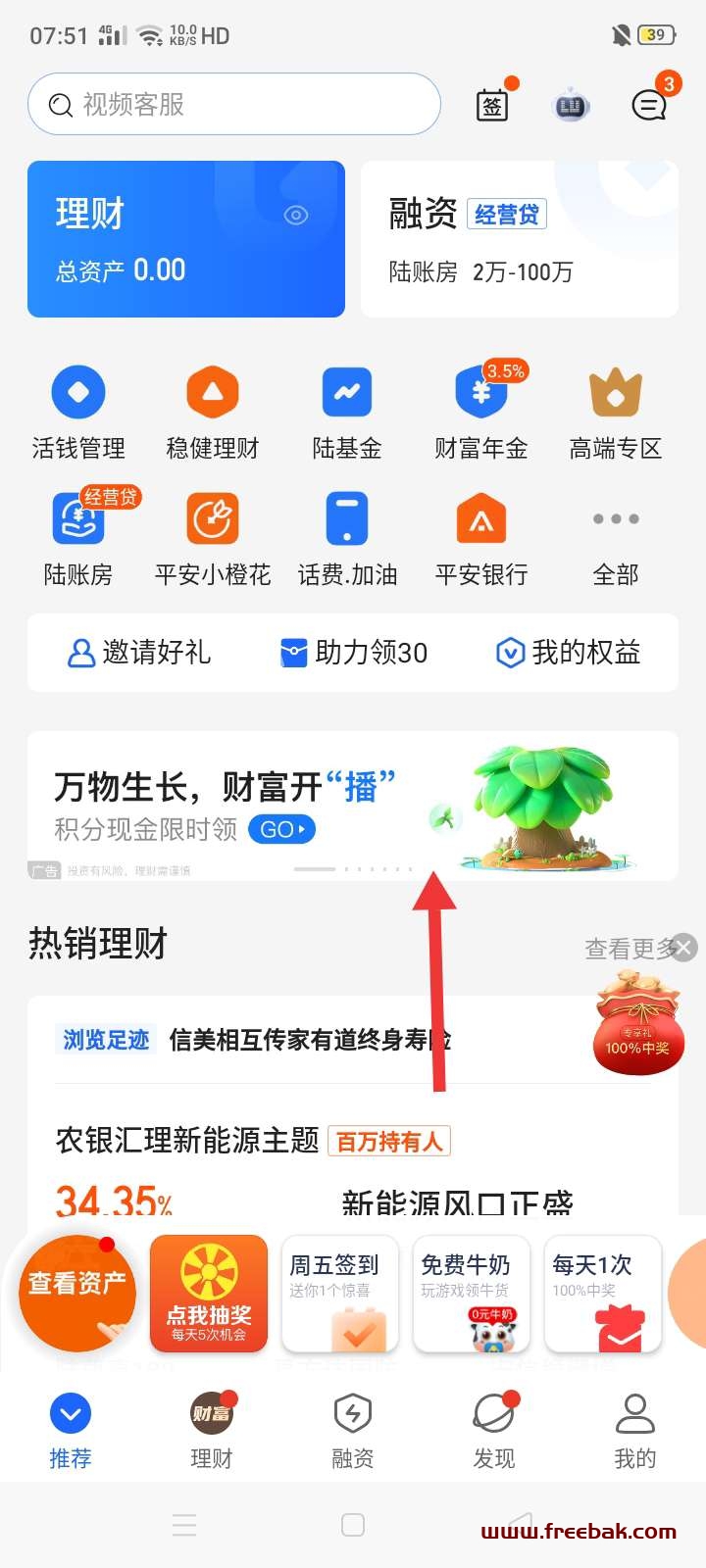The width and height of the screenshot is (706, 1568).
Task: Close the floating 100%中奖 red bag
Action: point(684,948)
